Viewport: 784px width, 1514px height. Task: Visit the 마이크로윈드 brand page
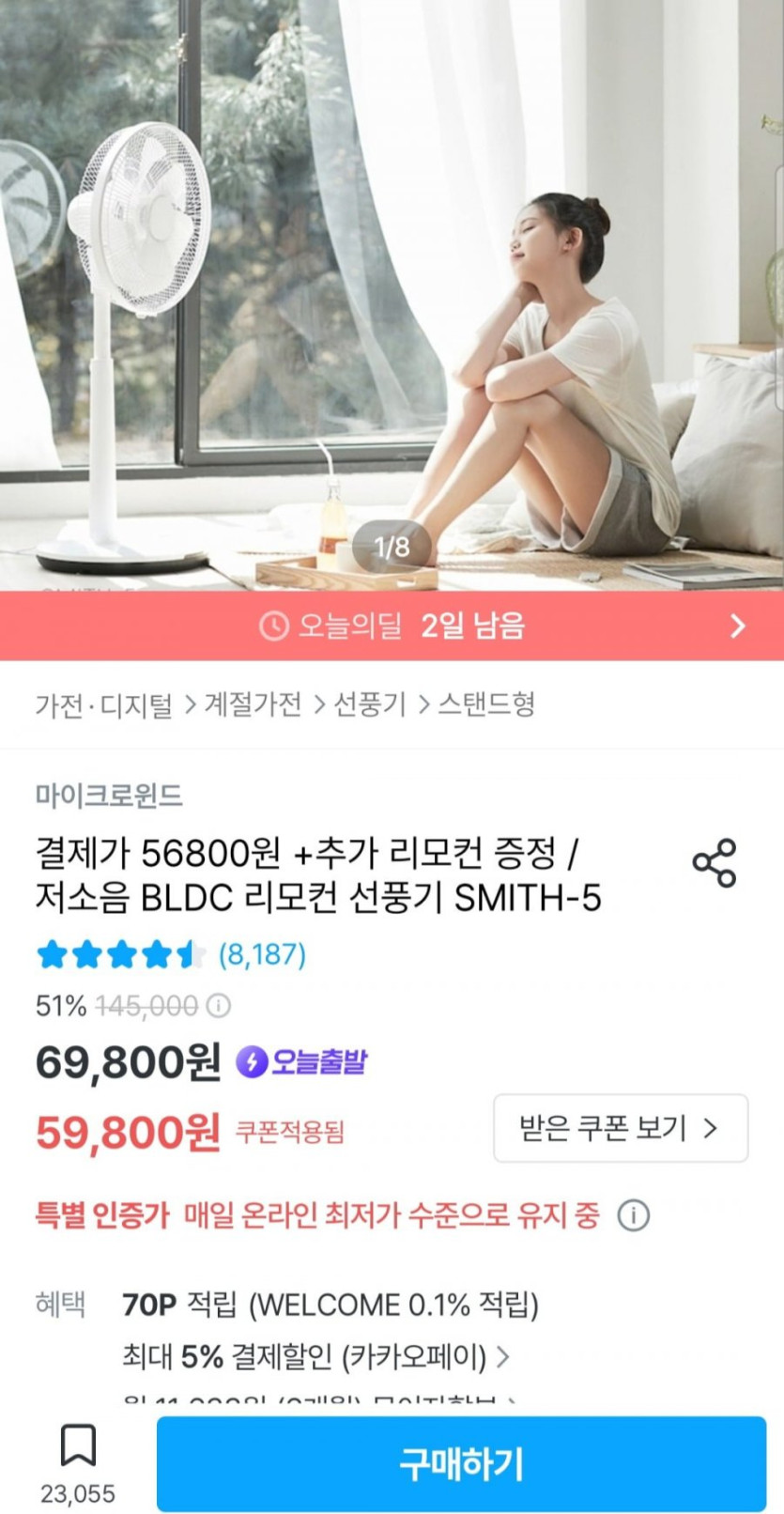point(109,796)
